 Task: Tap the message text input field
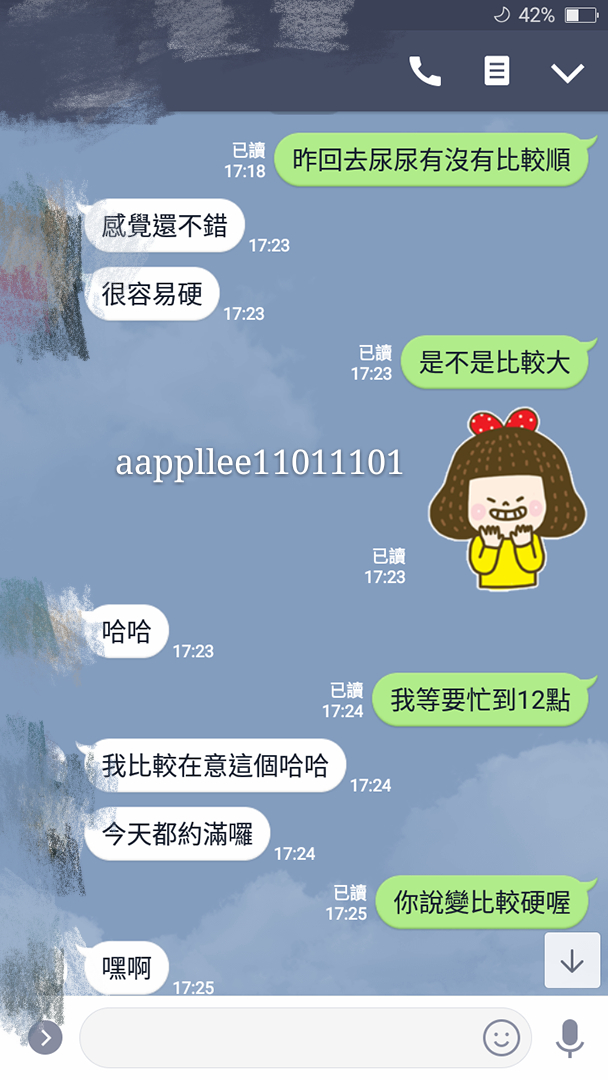pos(280,1038)
